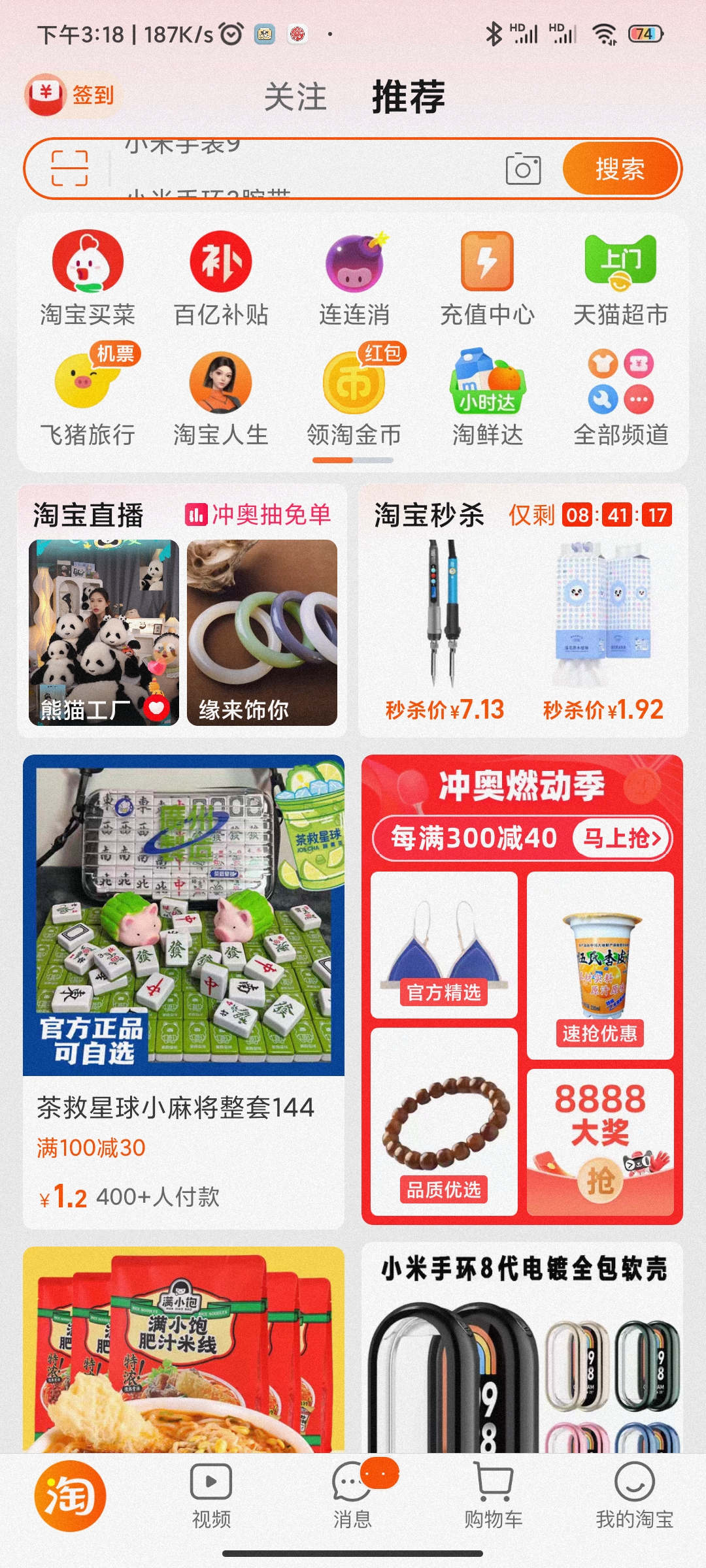Switch to the 关注 tab
This screenshot has height=1568, width=706.
295,97
